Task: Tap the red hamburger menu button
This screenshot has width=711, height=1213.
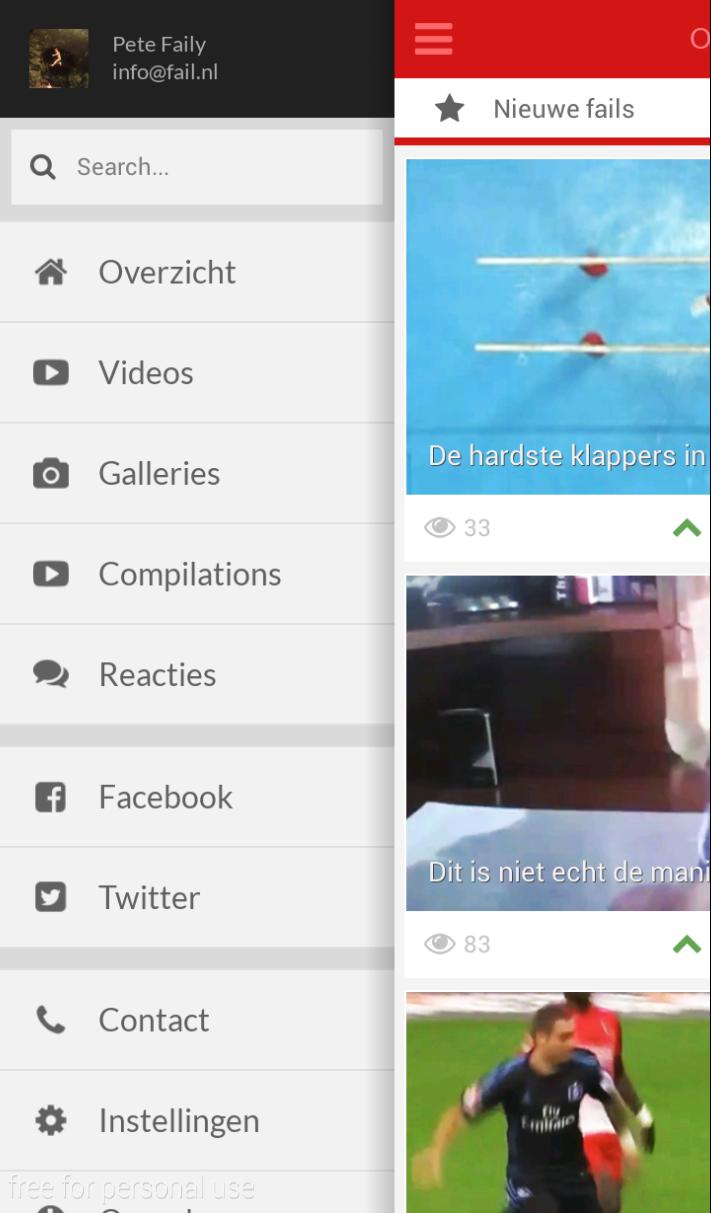Action: coord(433,39)
